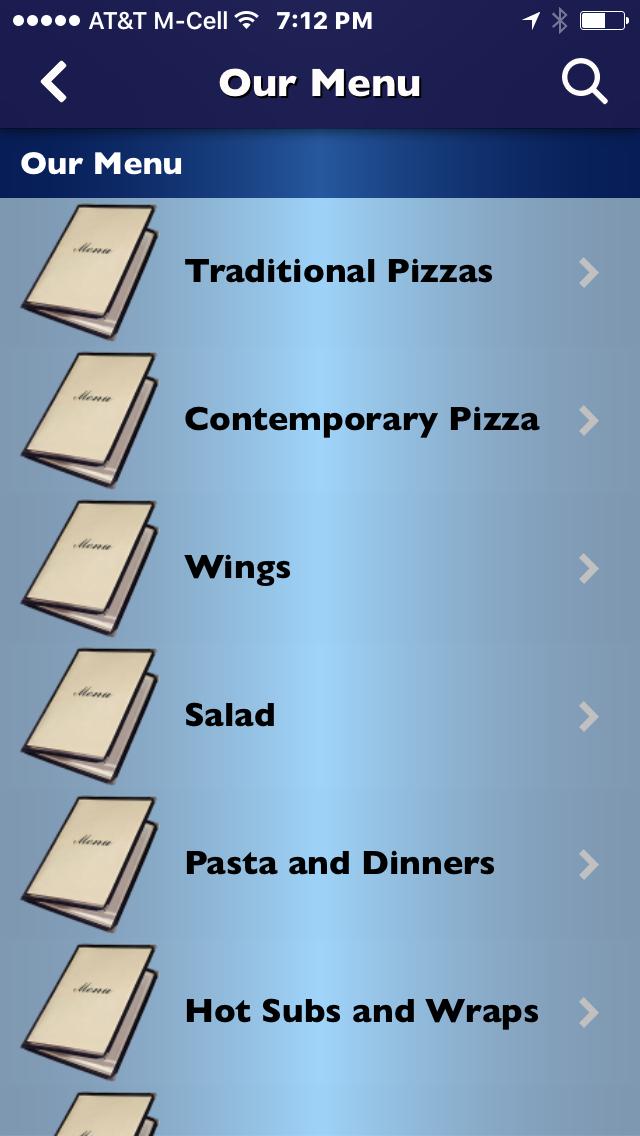Open the search magnifier icon

click(x=584, y=82)
